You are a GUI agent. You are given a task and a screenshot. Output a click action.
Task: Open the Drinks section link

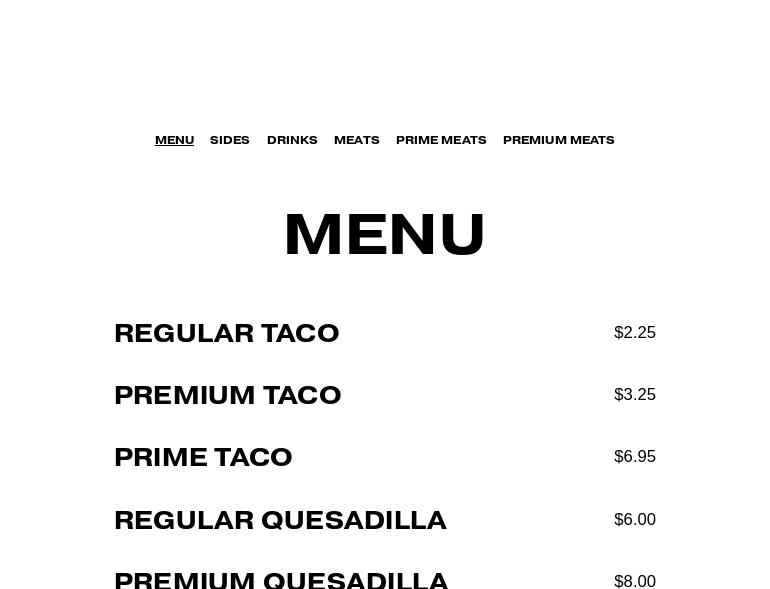tap(292, 140)
